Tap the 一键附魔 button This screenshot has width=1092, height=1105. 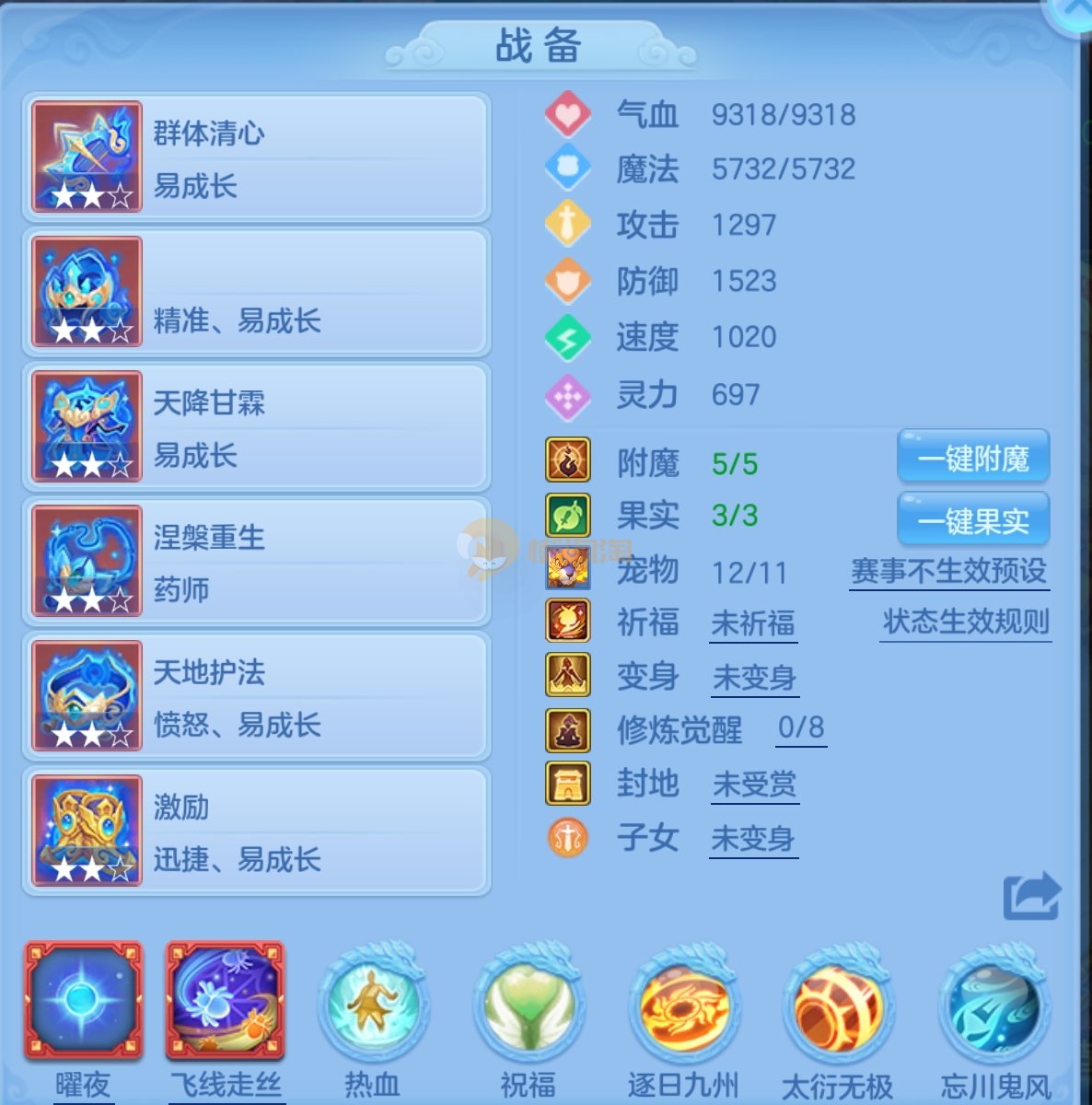coord(973,458)
